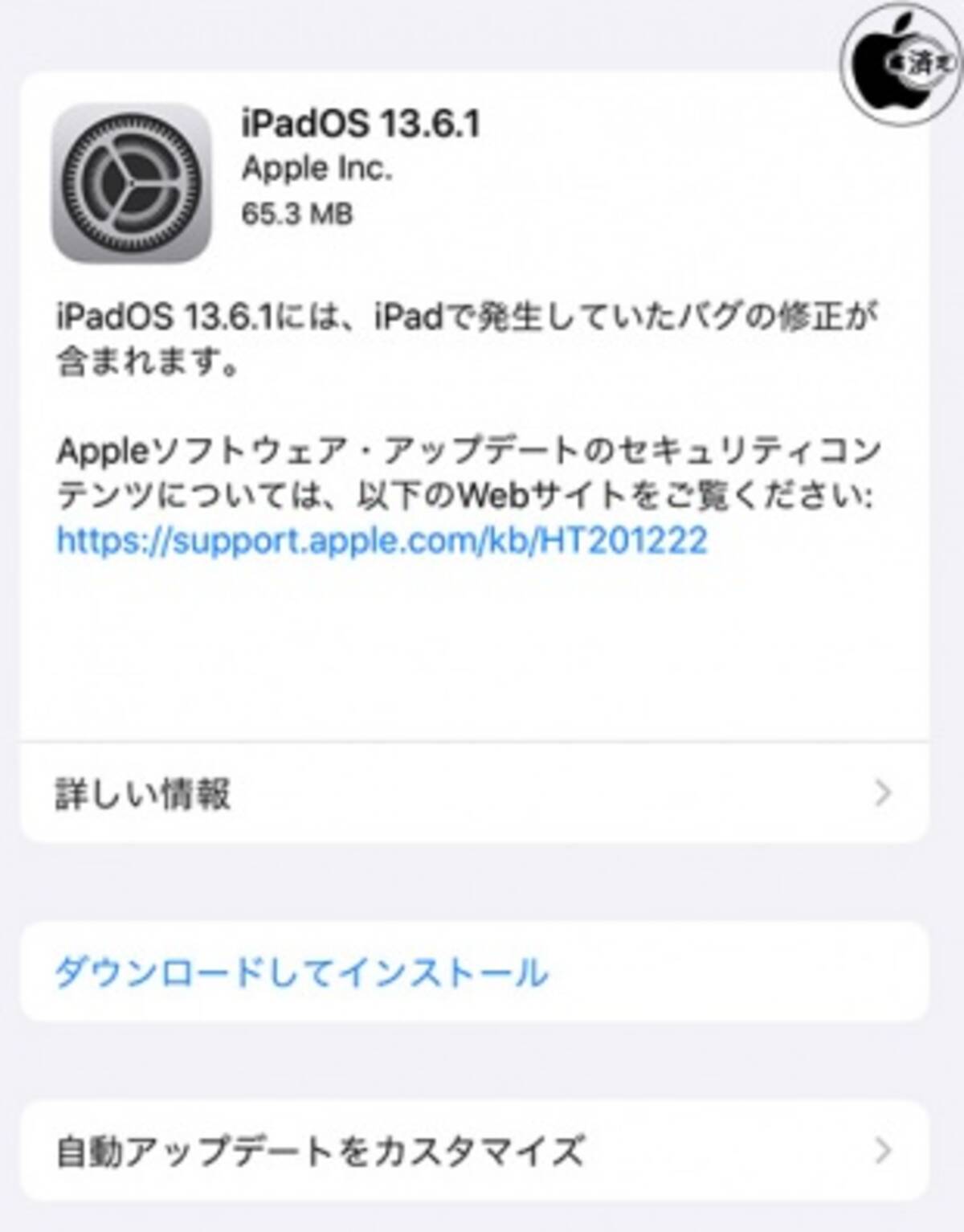Open the support.apple.com security link
Viewport: 964px width, 1232px height.
tap(382, 541)
